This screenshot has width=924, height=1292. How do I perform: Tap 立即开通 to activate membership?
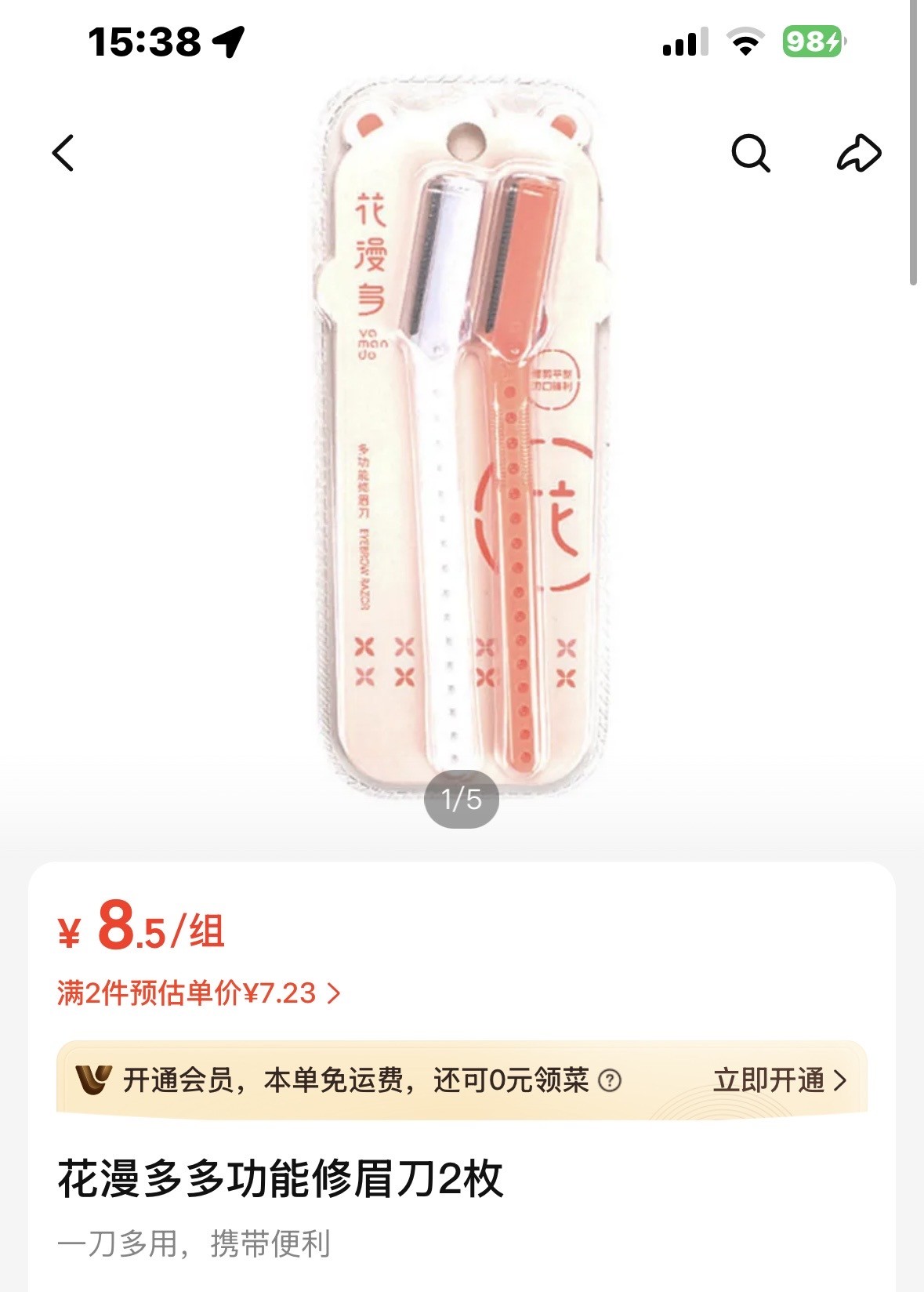point(779,1080)
